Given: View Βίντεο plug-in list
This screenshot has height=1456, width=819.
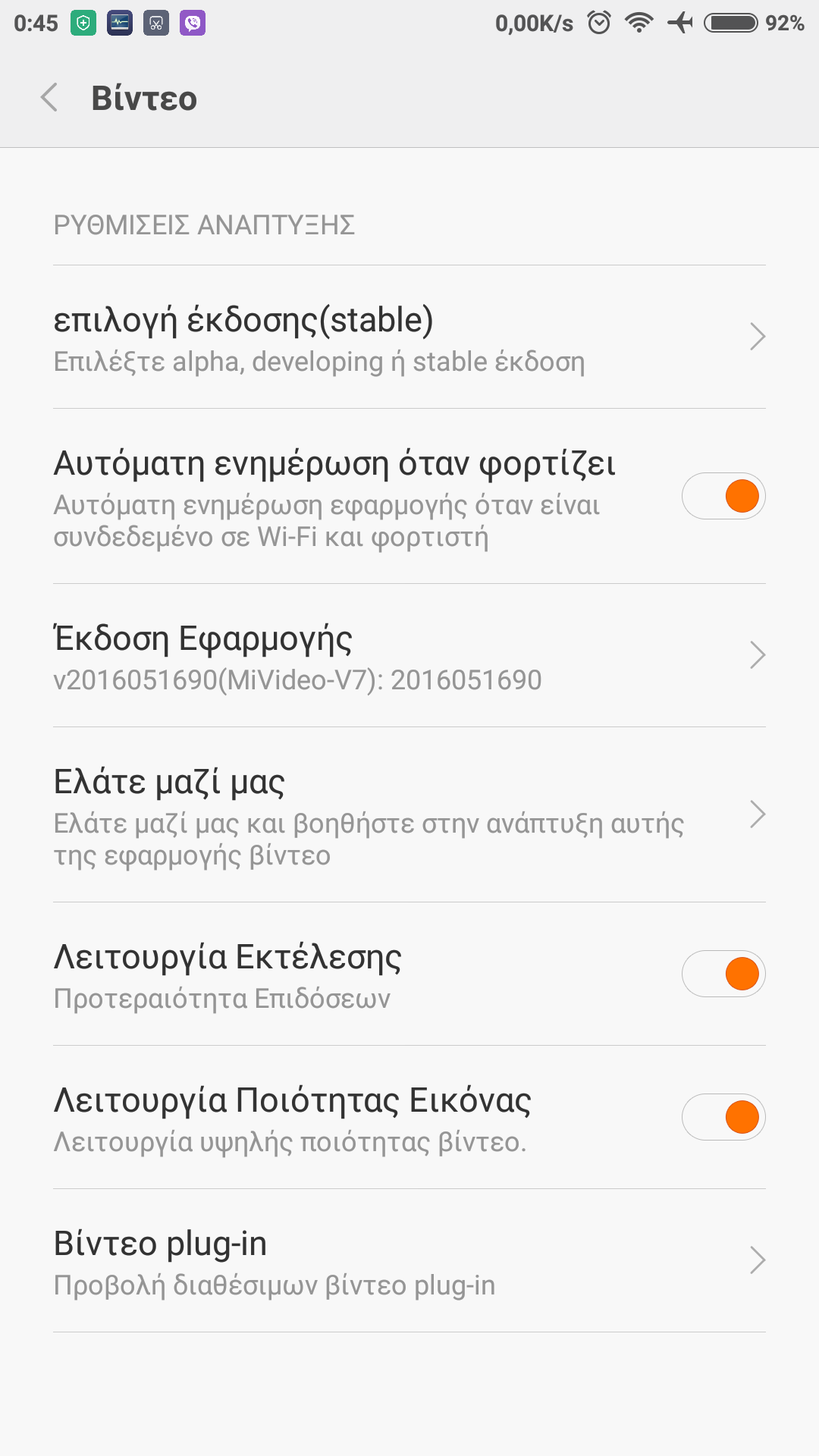Looking at the screenshot, I should coord(409,1261).
